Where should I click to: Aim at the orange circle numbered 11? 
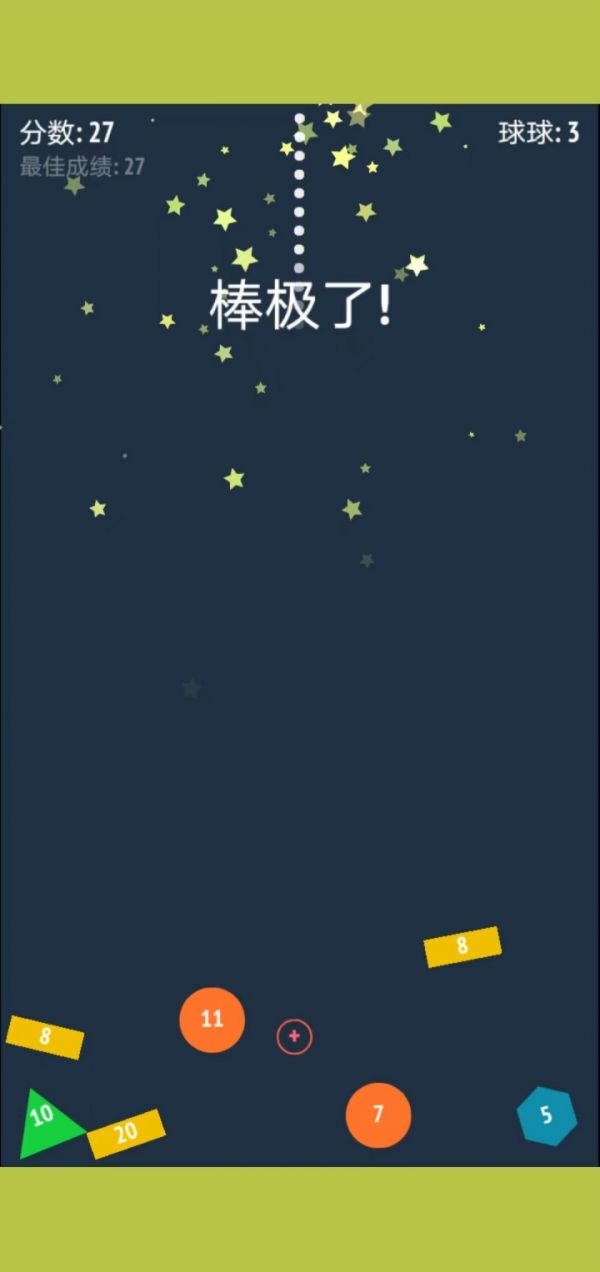pyautogui.click(x=212, y=1020)
